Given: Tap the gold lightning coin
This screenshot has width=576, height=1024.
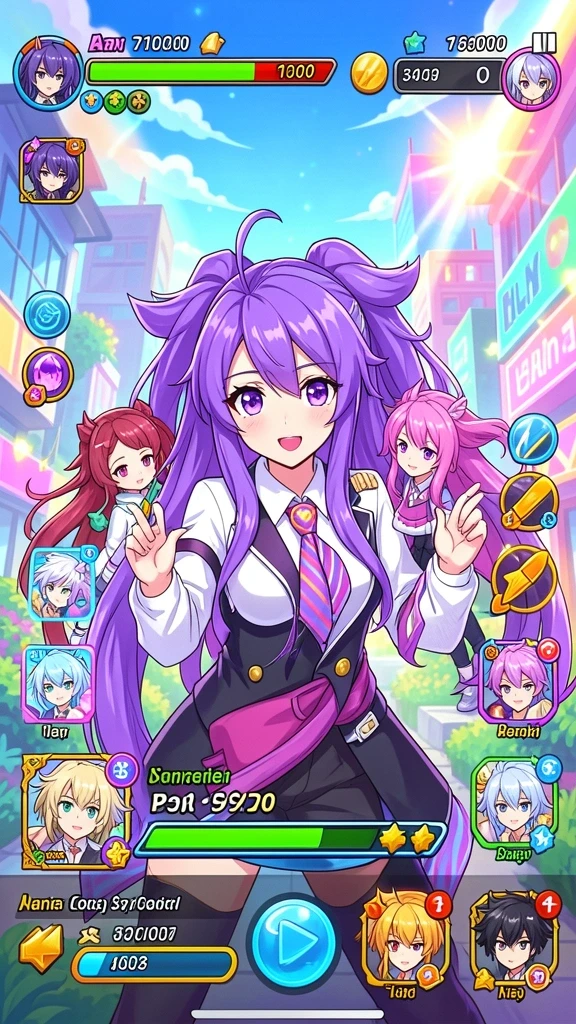Looking at the screenshot, I should (370, 72).
